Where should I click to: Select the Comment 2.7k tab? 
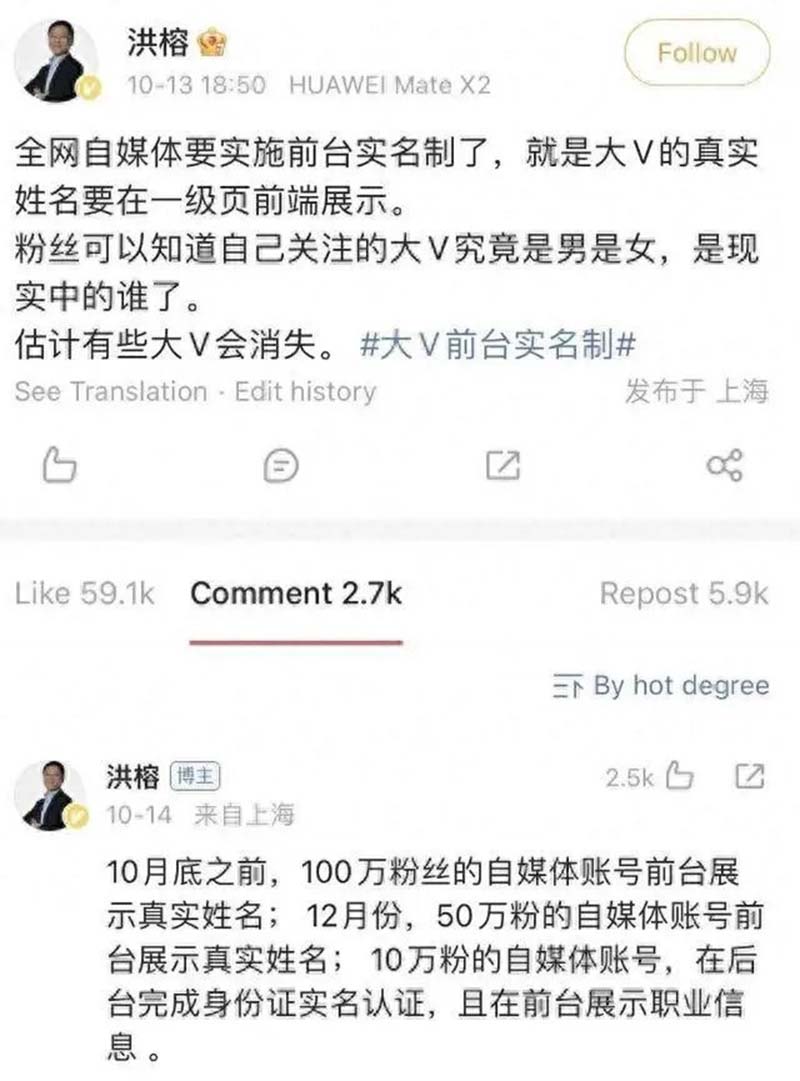pos(296,594)
